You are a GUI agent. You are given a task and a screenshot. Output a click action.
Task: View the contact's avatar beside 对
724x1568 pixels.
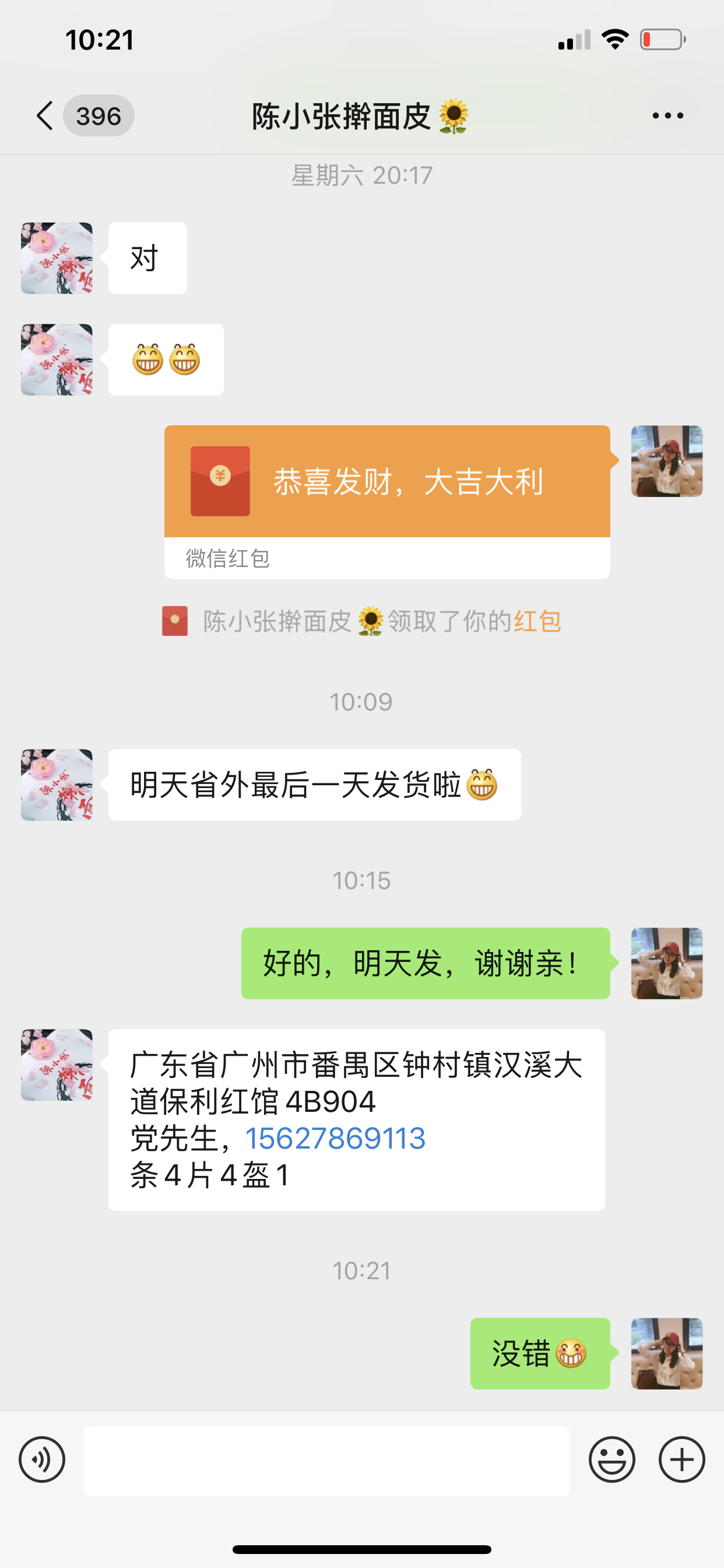57,258
